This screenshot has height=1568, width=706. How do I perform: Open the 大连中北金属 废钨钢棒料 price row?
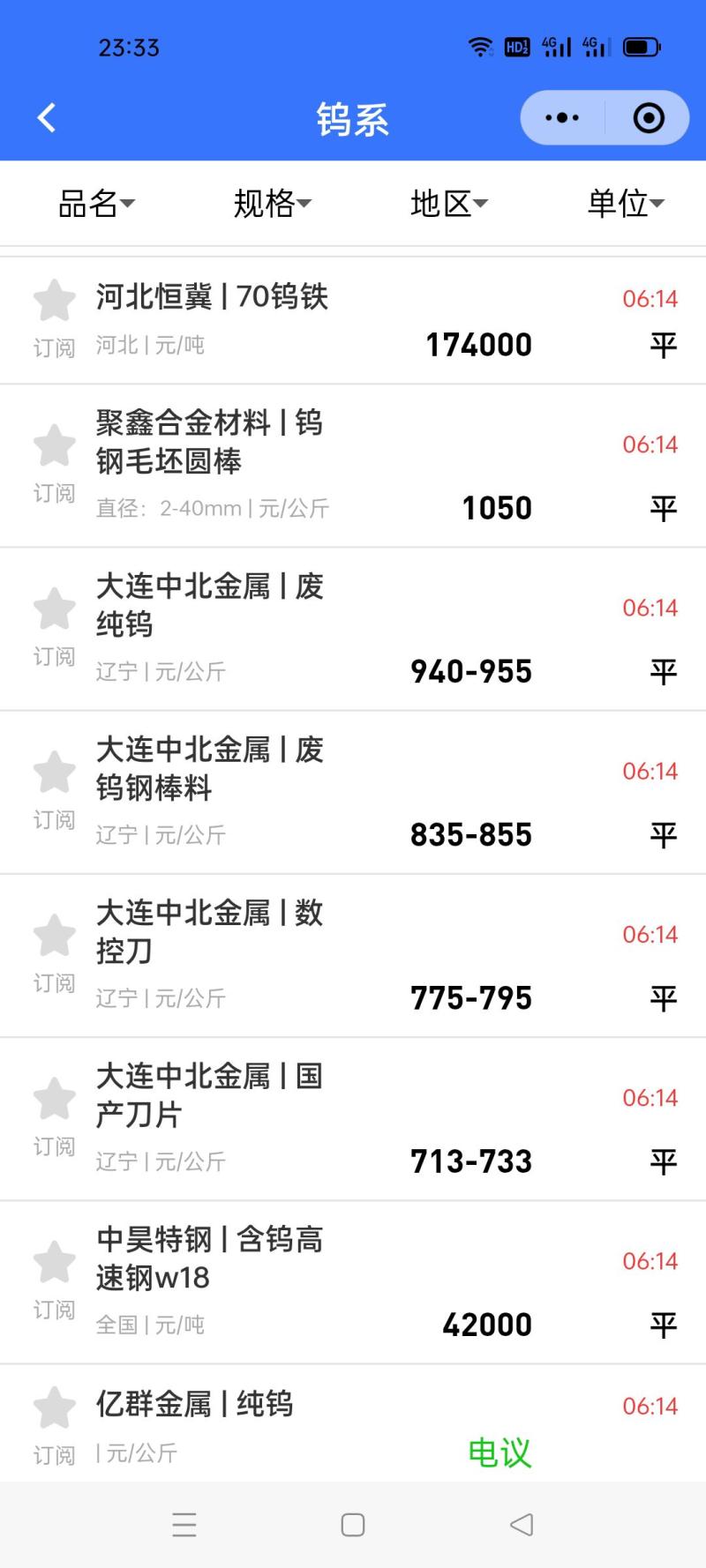tap(353, 792)
